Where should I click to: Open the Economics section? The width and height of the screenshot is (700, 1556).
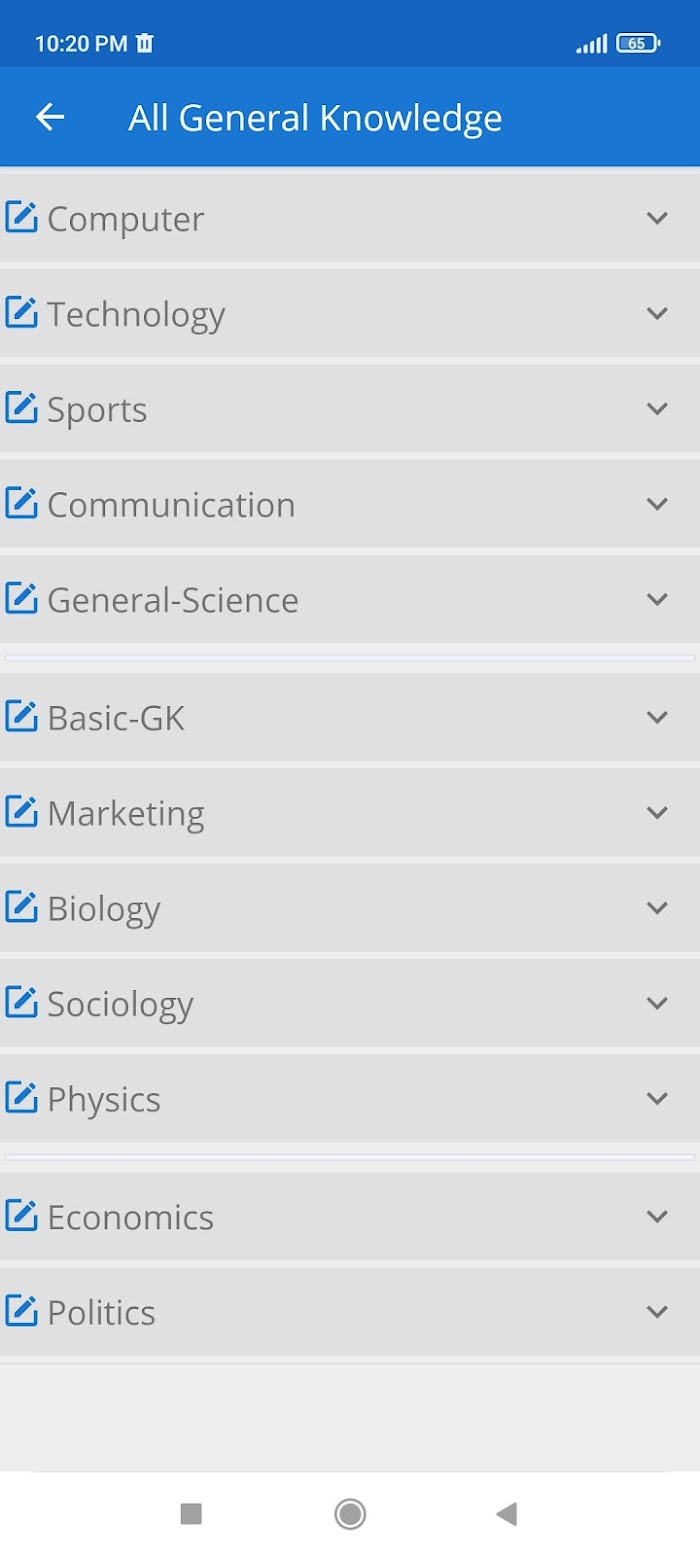(350, 1216)
